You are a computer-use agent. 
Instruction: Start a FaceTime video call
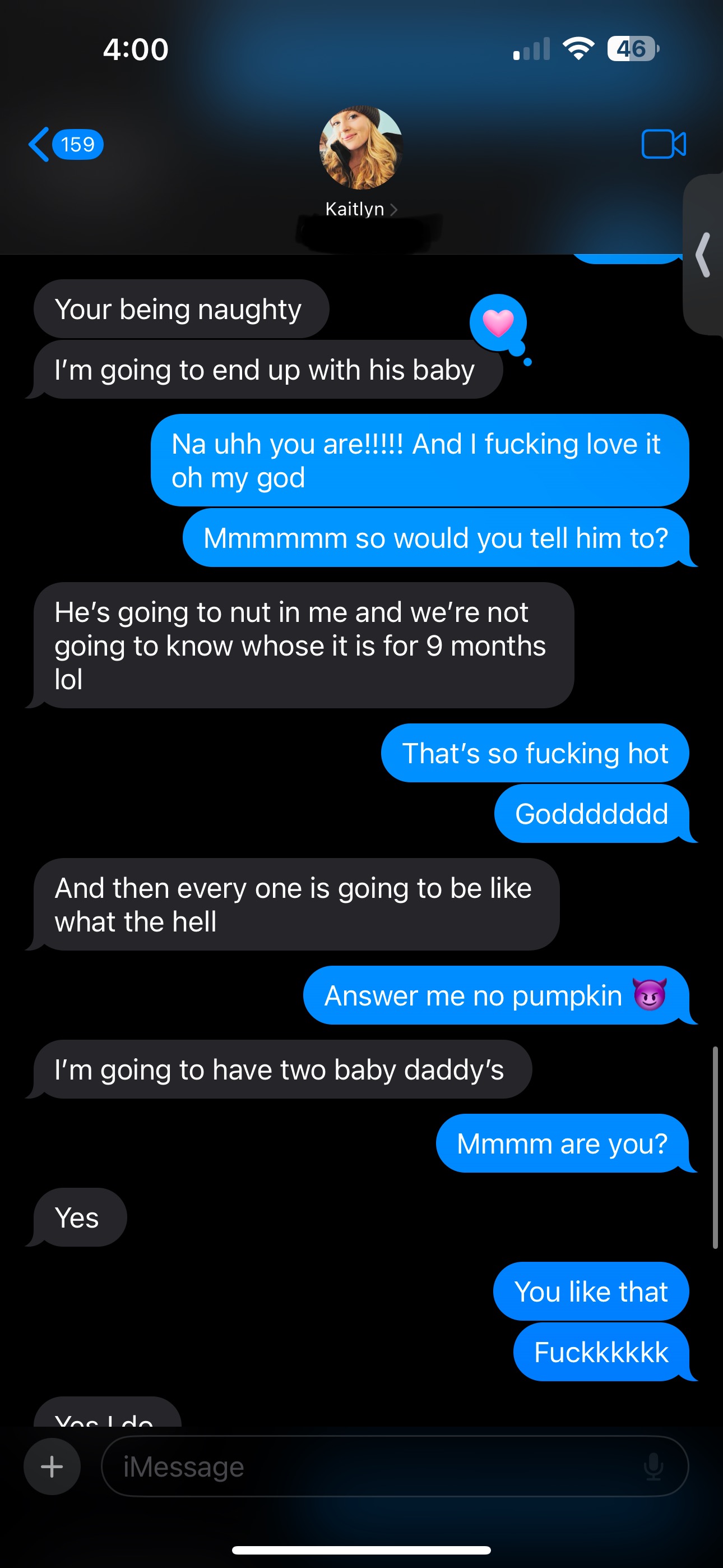(x=664, y=144)
